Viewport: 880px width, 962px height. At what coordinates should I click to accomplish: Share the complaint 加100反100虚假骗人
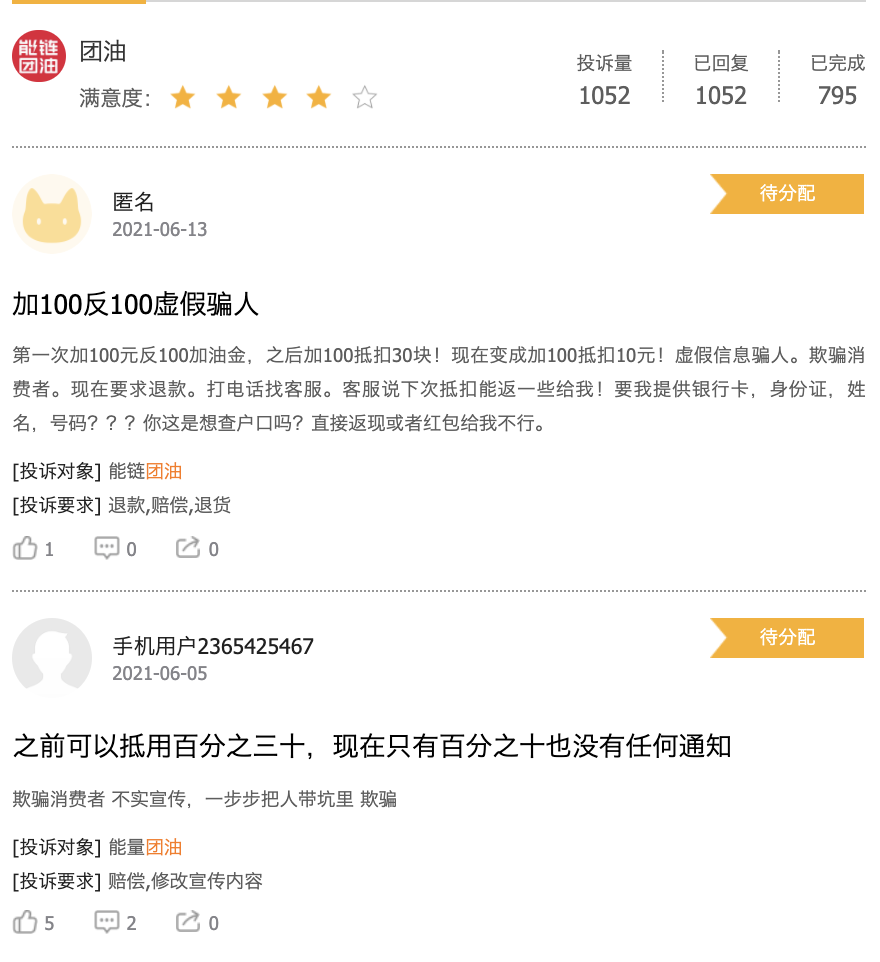pos(189,548)
